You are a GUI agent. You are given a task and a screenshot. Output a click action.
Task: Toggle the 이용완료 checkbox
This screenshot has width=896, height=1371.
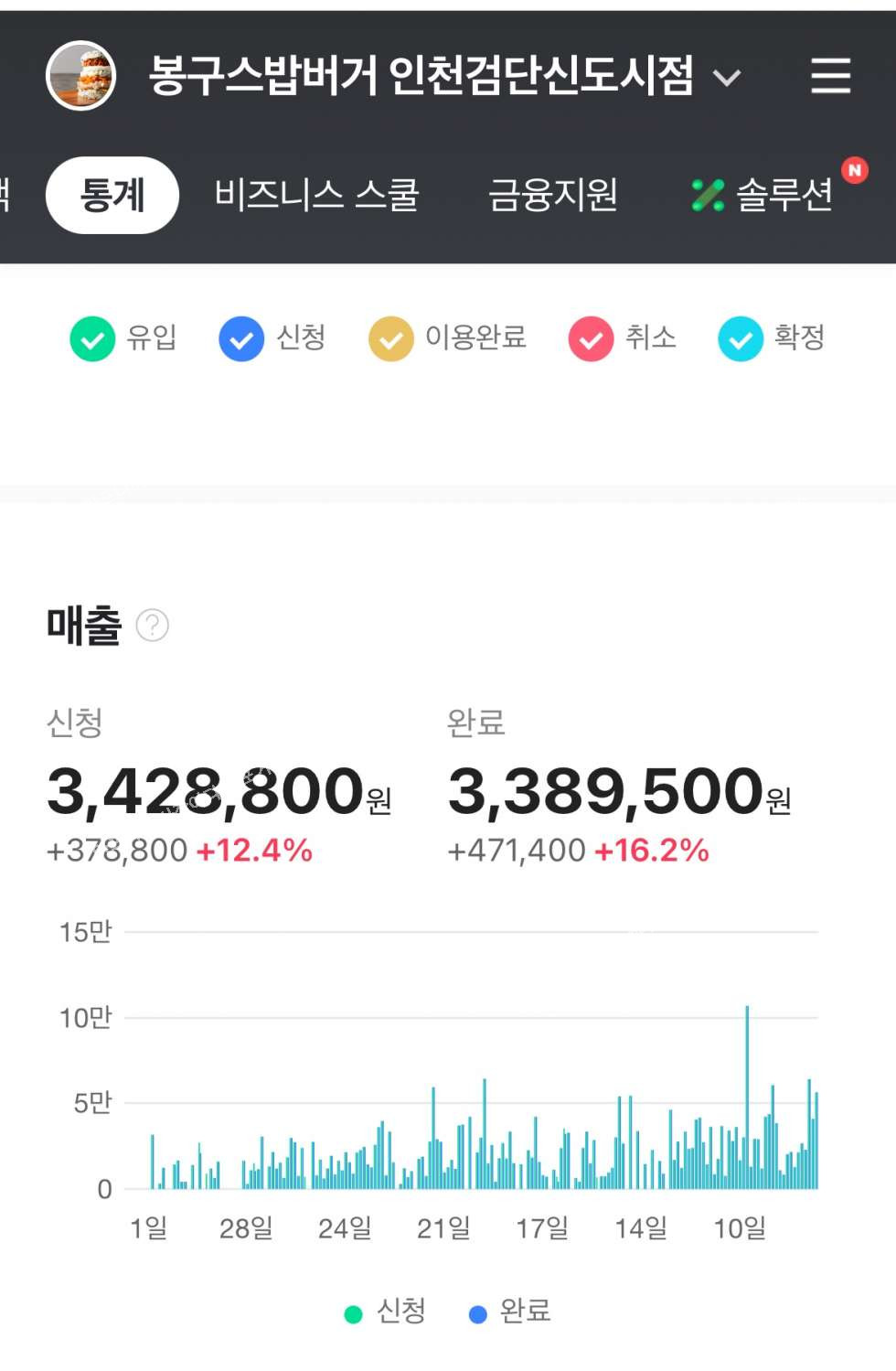[x=390, y=339]
